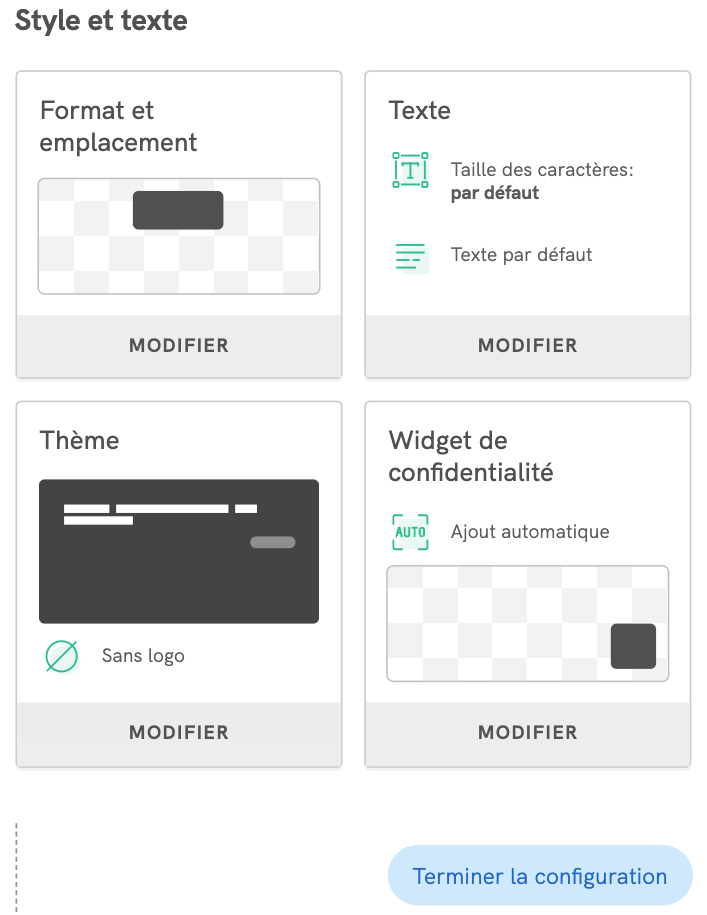Modify the Widget de confidentialité settings
This screenshot has height=915, width=707.
tap(527, 733)
